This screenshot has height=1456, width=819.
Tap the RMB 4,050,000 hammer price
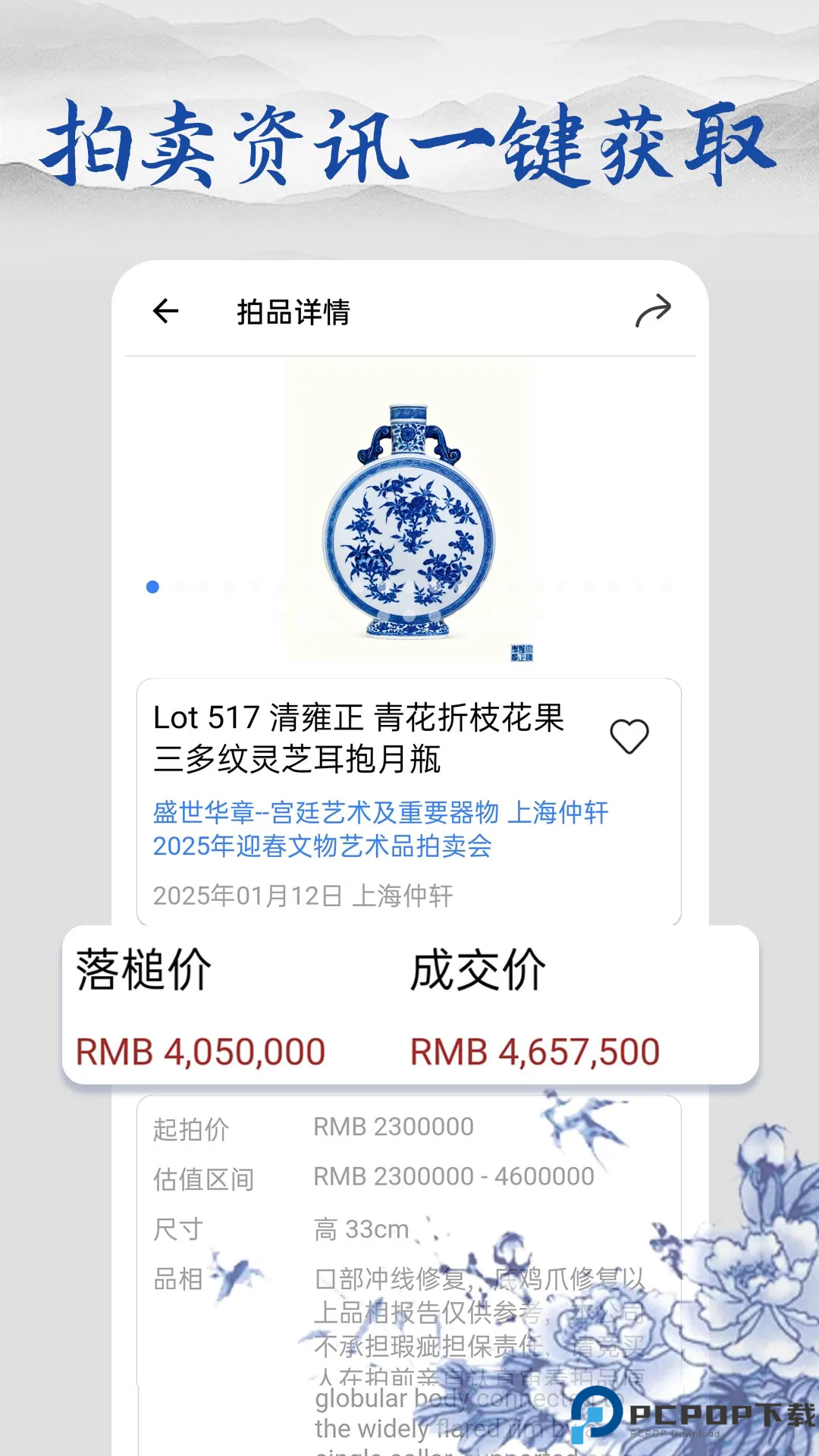[202, 1052]
